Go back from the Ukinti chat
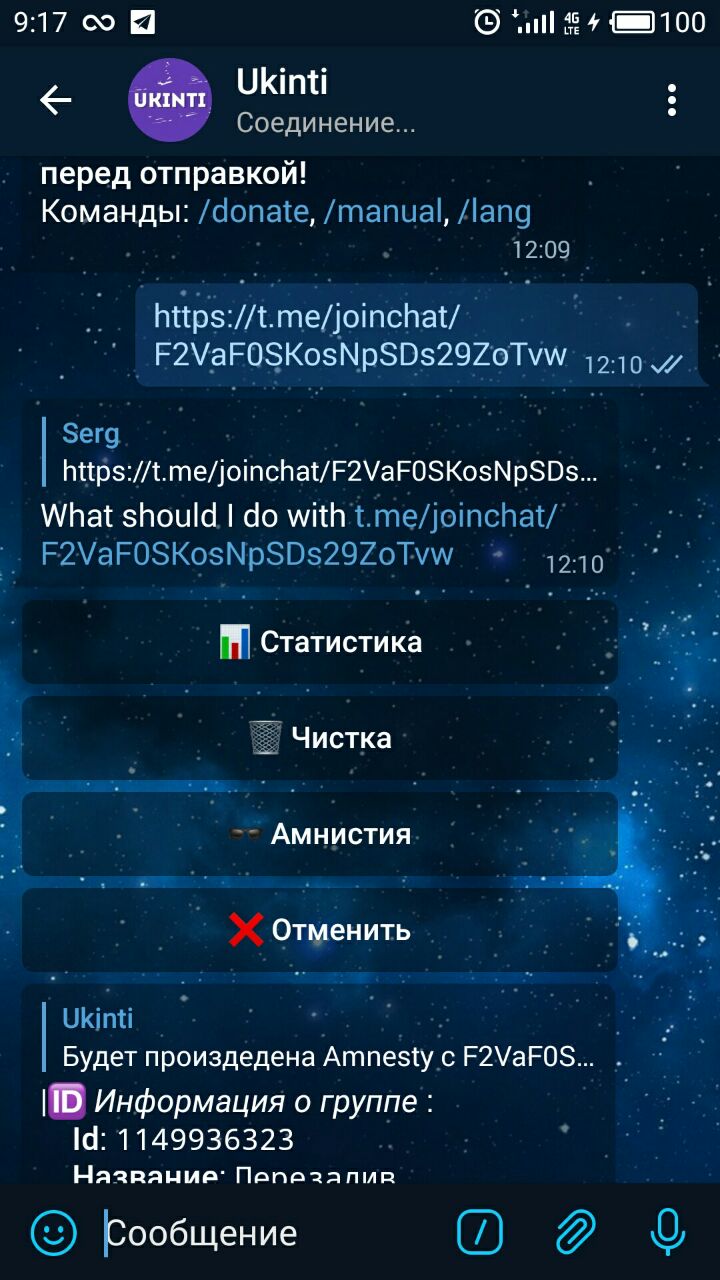 click(55, 100)
